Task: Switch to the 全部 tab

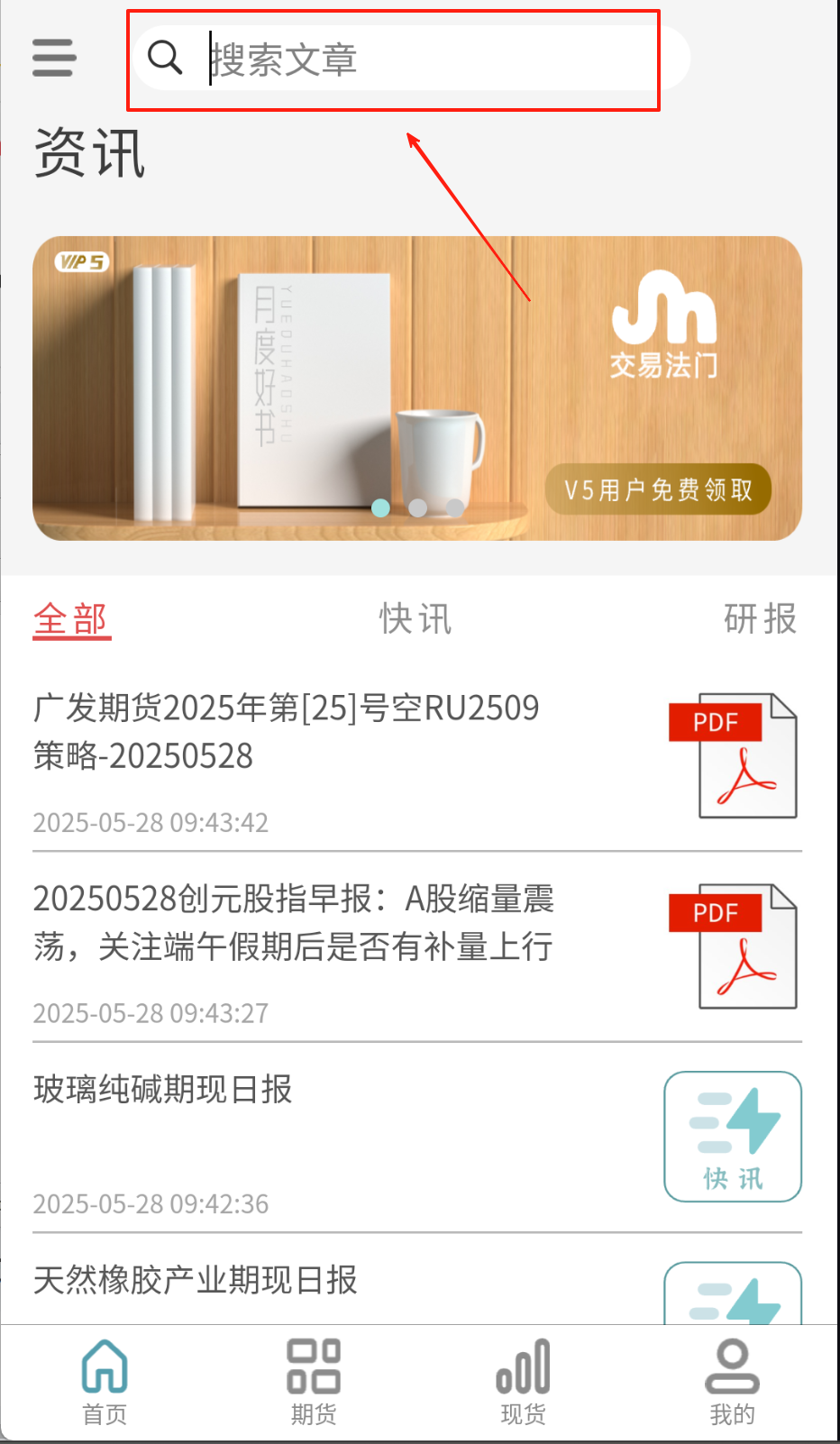Action: 71,619
